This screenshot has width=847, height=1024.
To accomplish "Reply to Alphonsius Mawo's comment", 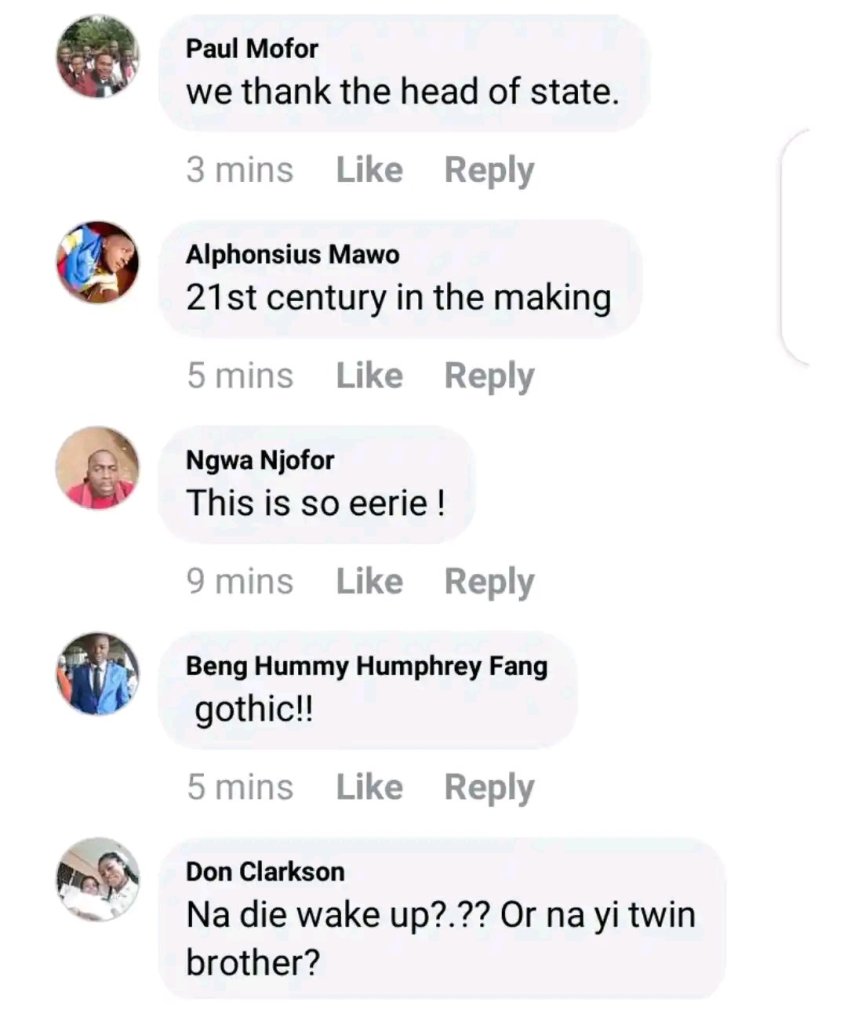I will tap(489, 376).
